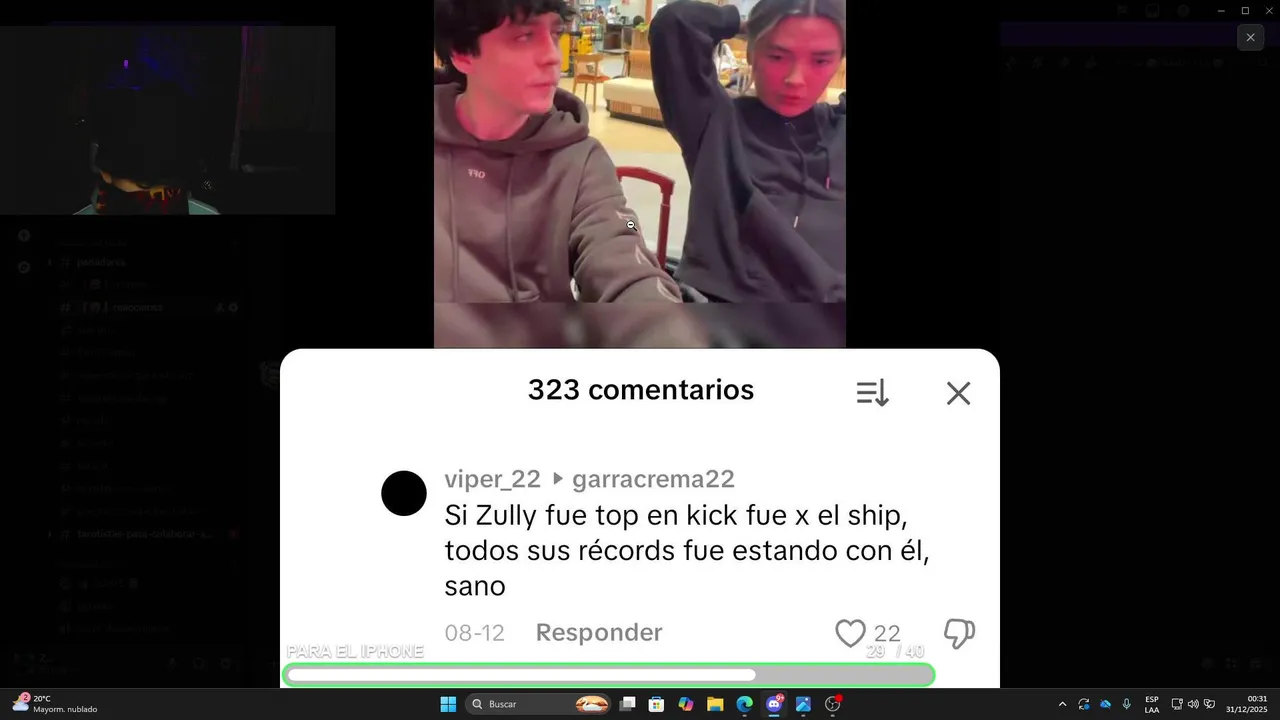Minimize the application window
The width and height of the screenshot is (1280, 720).
[x=1220, y=10]
